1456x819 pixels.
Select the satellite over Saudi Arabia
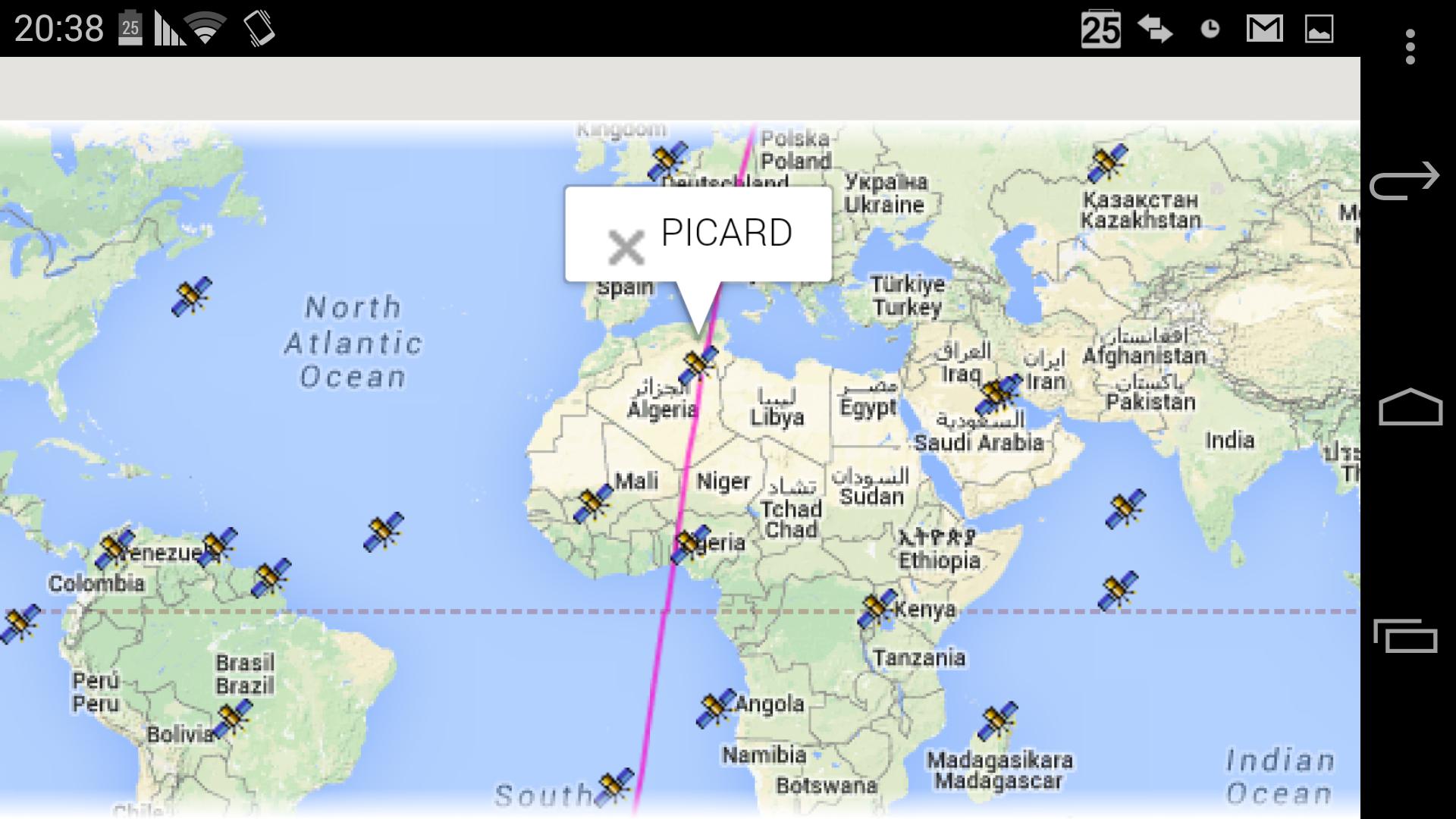click(999, 395)
